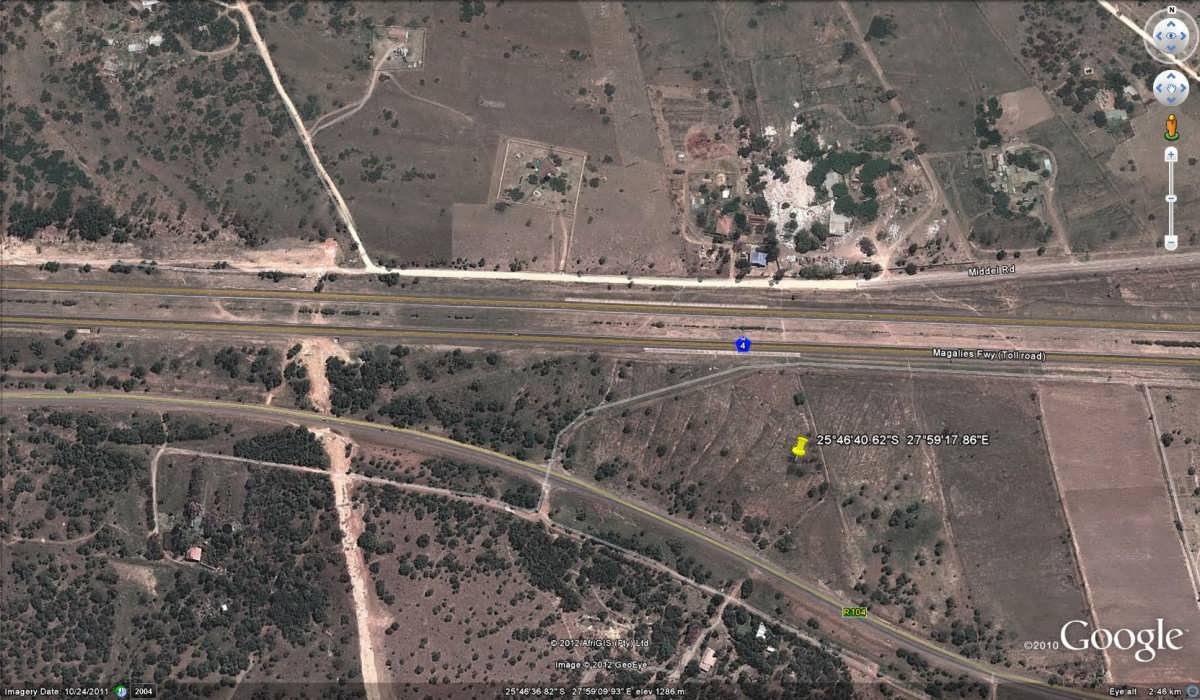Zoom out with the minus button

click(x=1171, y=242)
